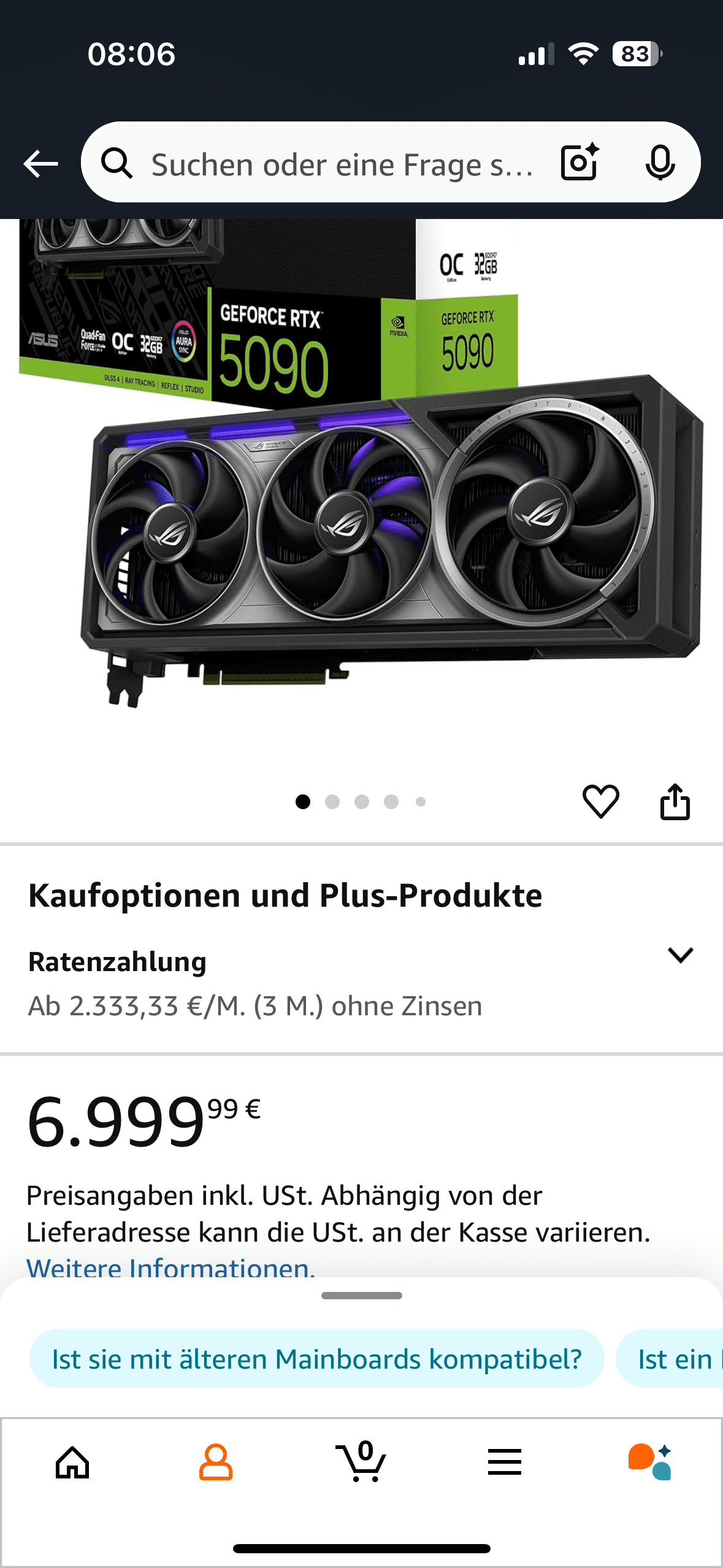Open the hamburger menu tab
This screenshot has width=723, height=1568.
click(504, 1462)
